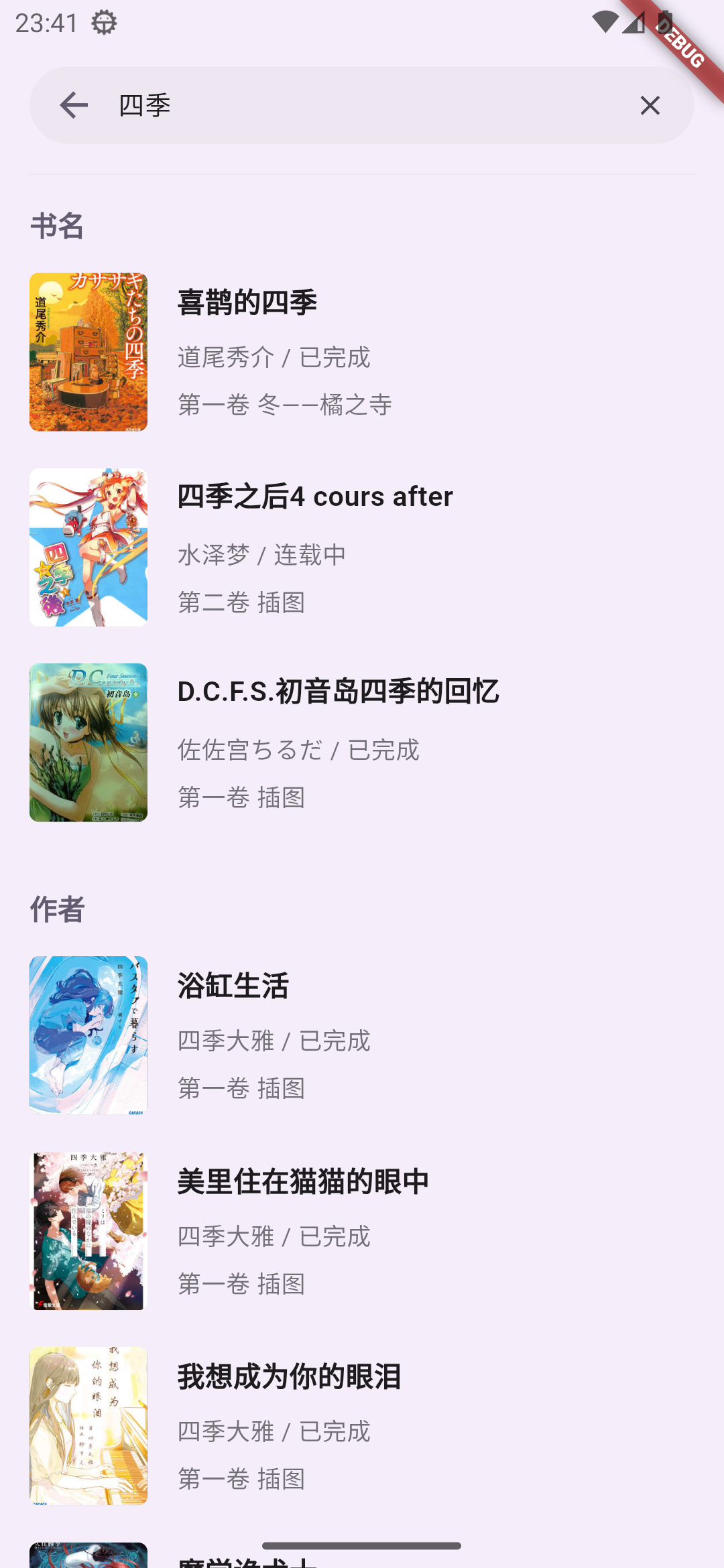Open 我想成为你的眼泪
The width and height of the screenshot is (724, 1568).
click(362, 1426)
